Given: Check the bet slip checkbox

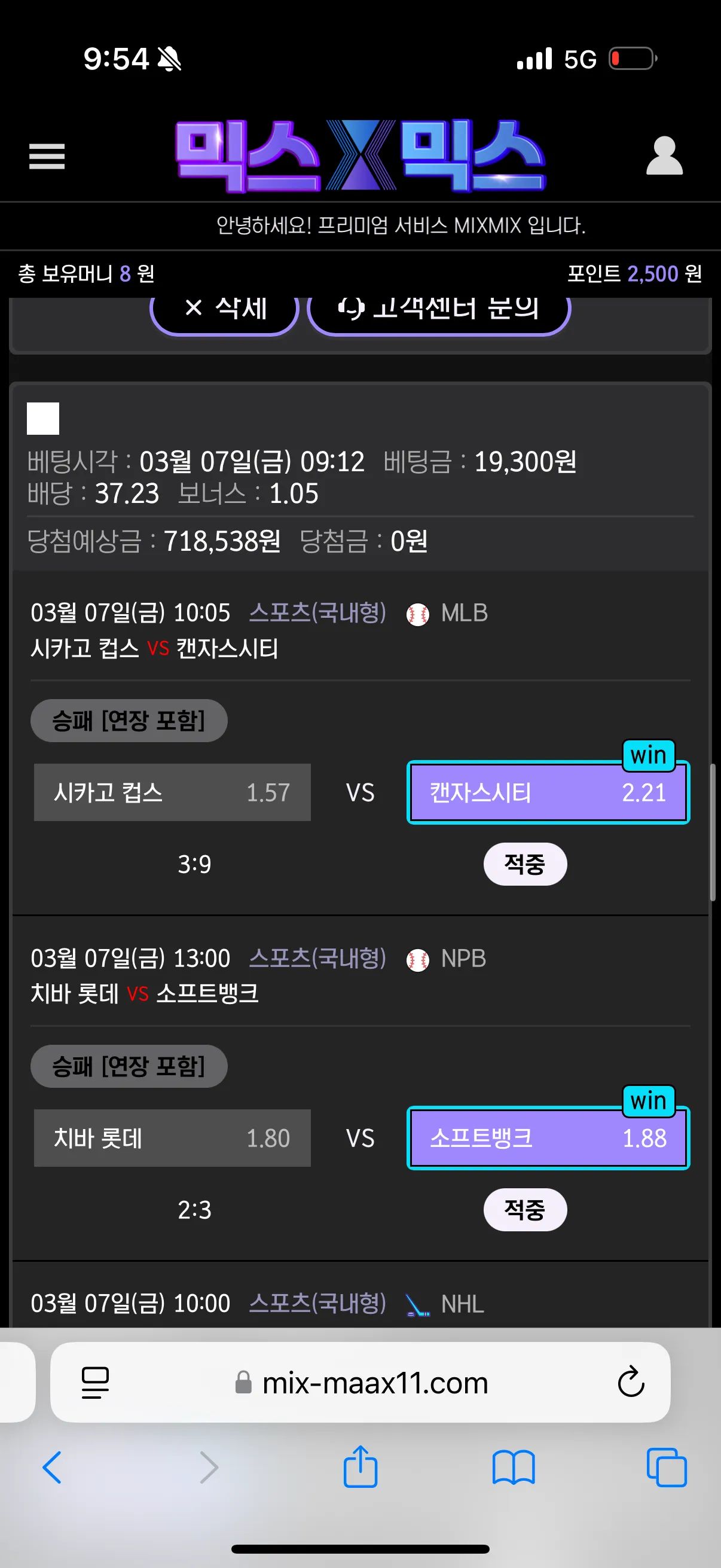Looking at the screenshot, I should [x=43, y=418].
